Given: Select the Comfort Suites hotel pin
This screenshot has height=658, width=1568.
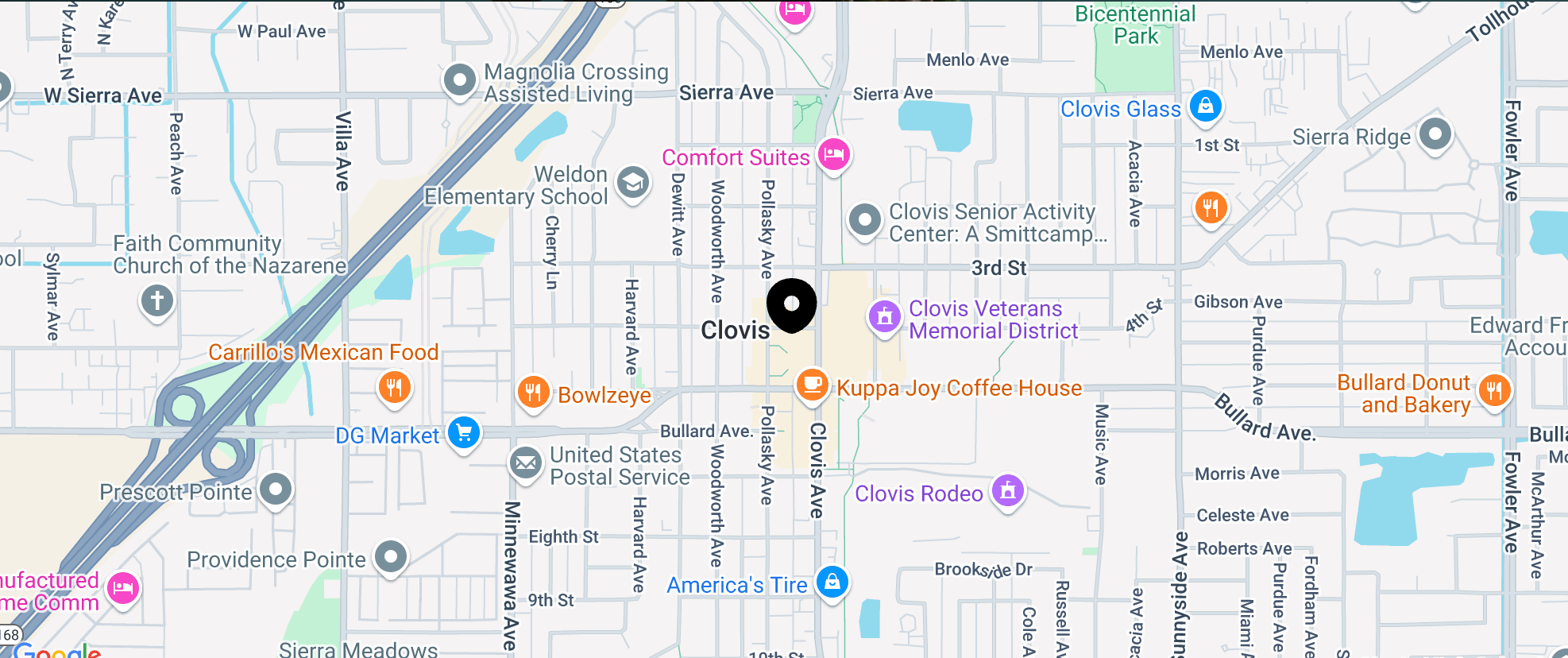Looking at the screenshot, I should [833, 154].
